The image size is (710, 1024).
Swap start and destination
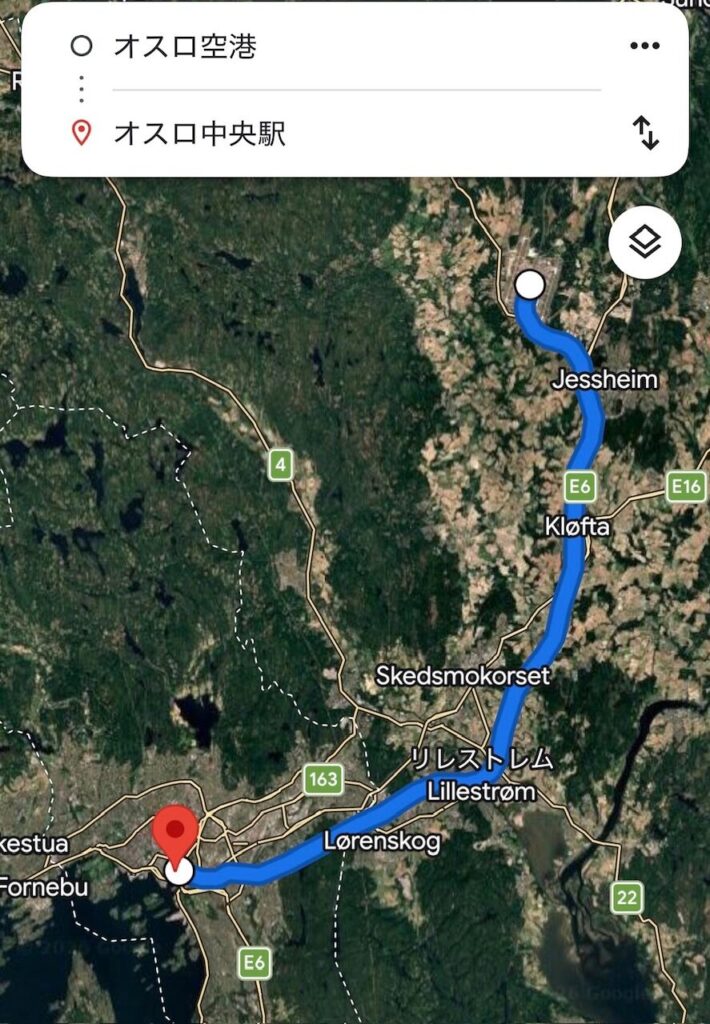pos(646,133)
